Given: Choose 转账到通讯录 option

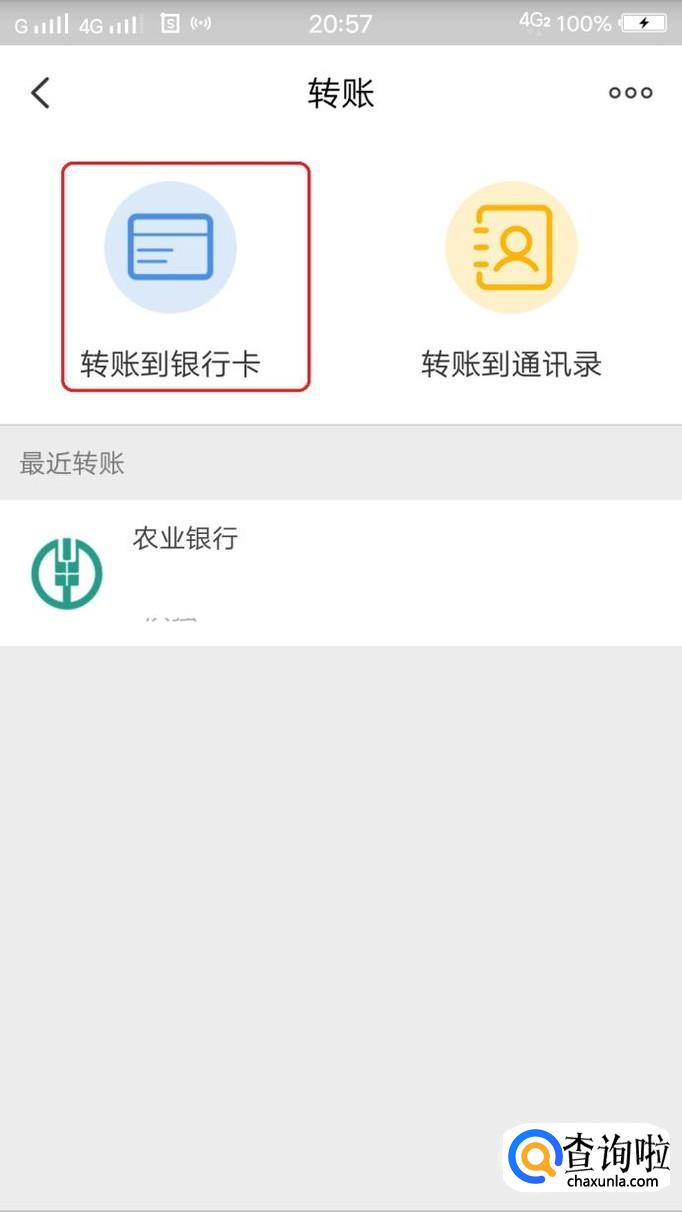Looking at the screenshot, I should point(511,276).
